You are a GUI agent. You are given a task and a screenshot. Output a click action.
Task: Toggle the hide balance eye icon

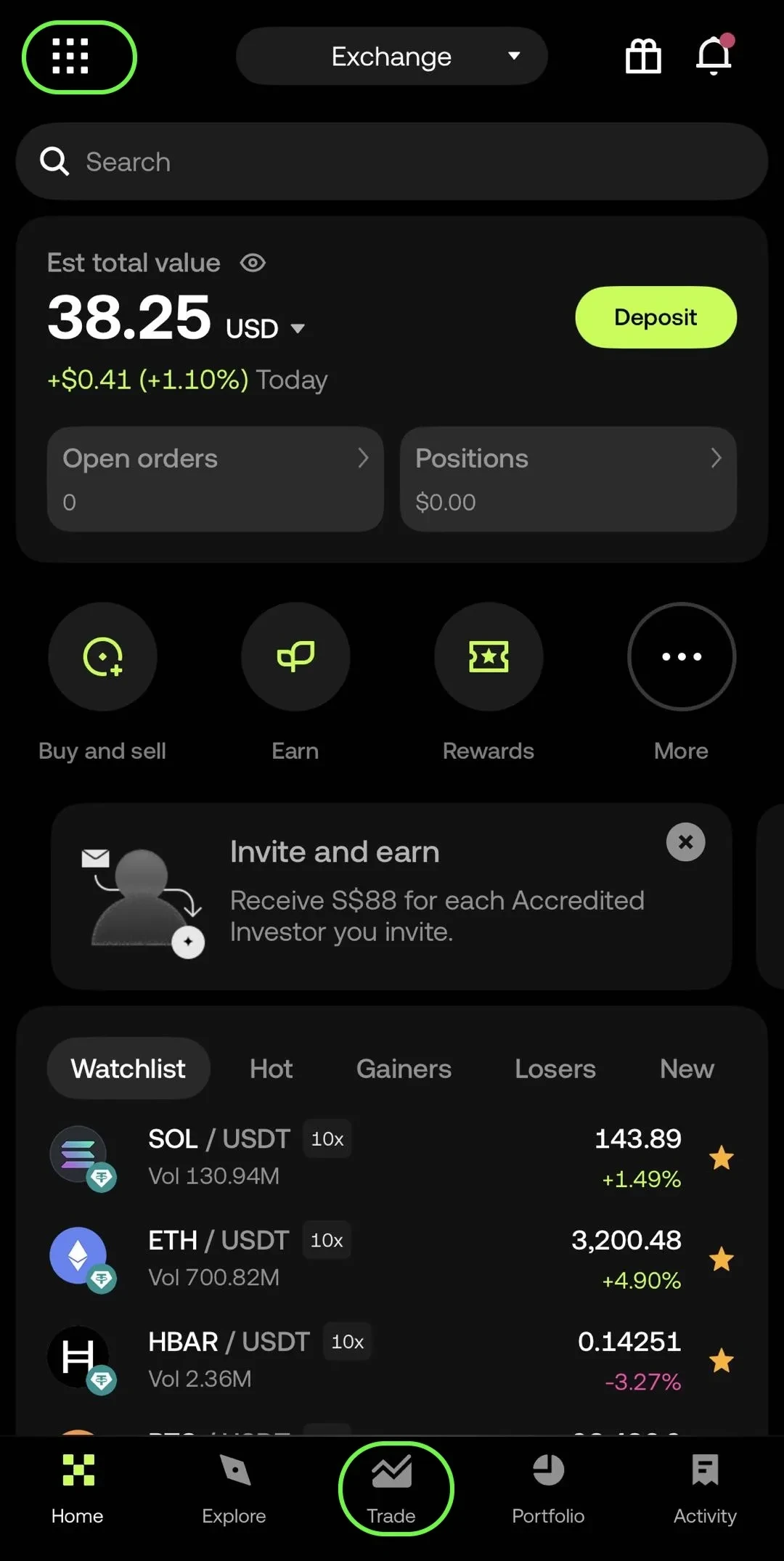pos(252,263)
